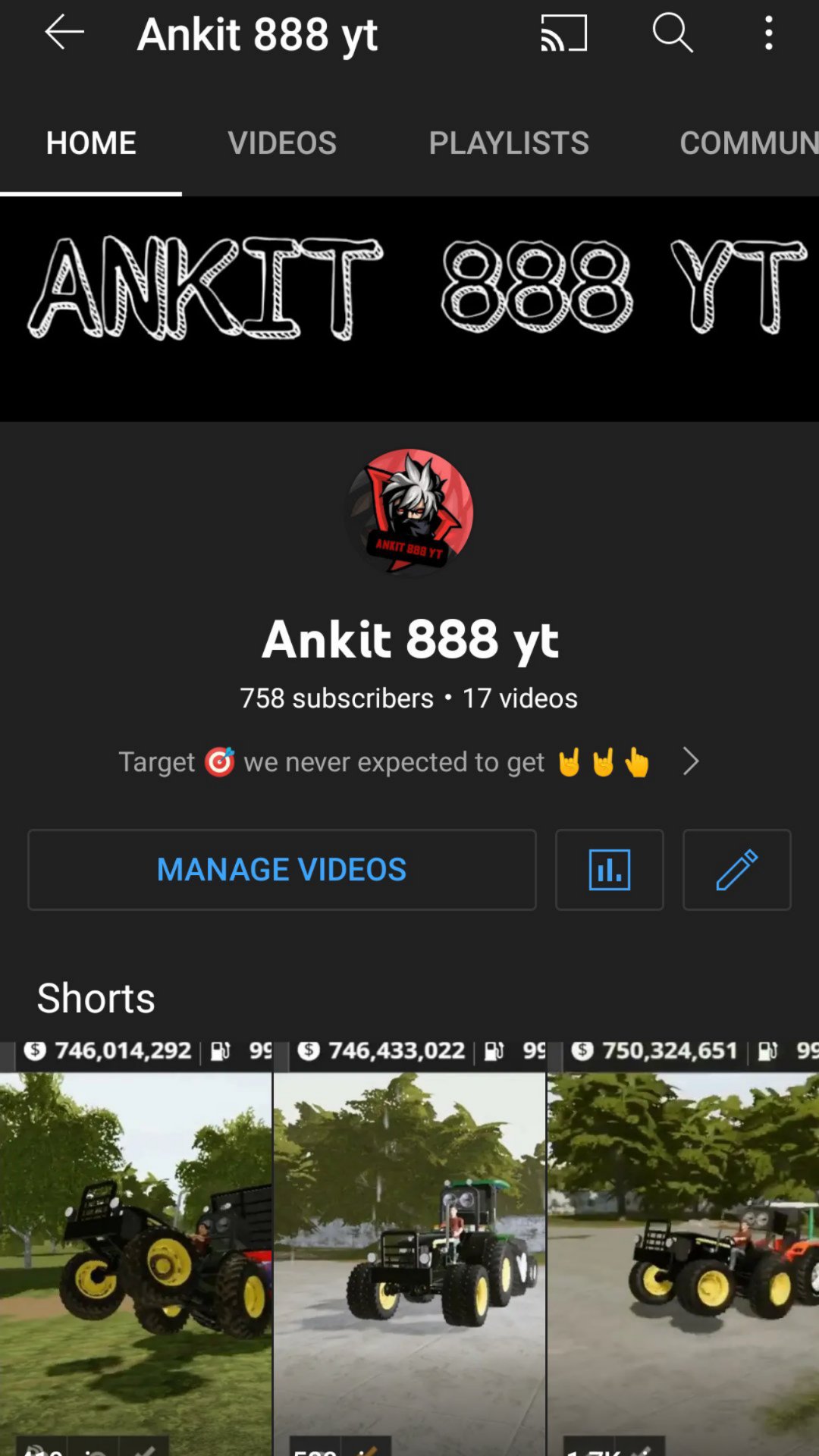
Task: Open the short showing 746,014,292
Action: pyautogui.click(x=136, y=1249)
